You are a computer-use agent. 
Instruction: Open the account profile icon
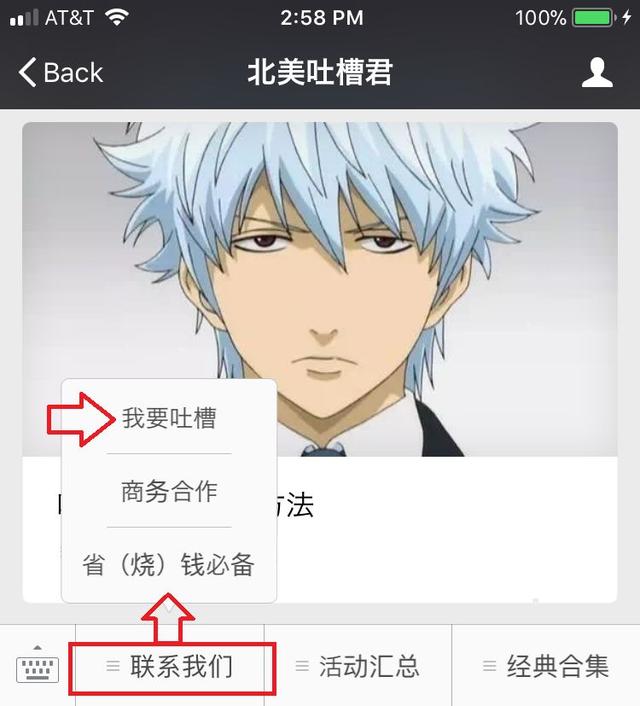point(597,72)
